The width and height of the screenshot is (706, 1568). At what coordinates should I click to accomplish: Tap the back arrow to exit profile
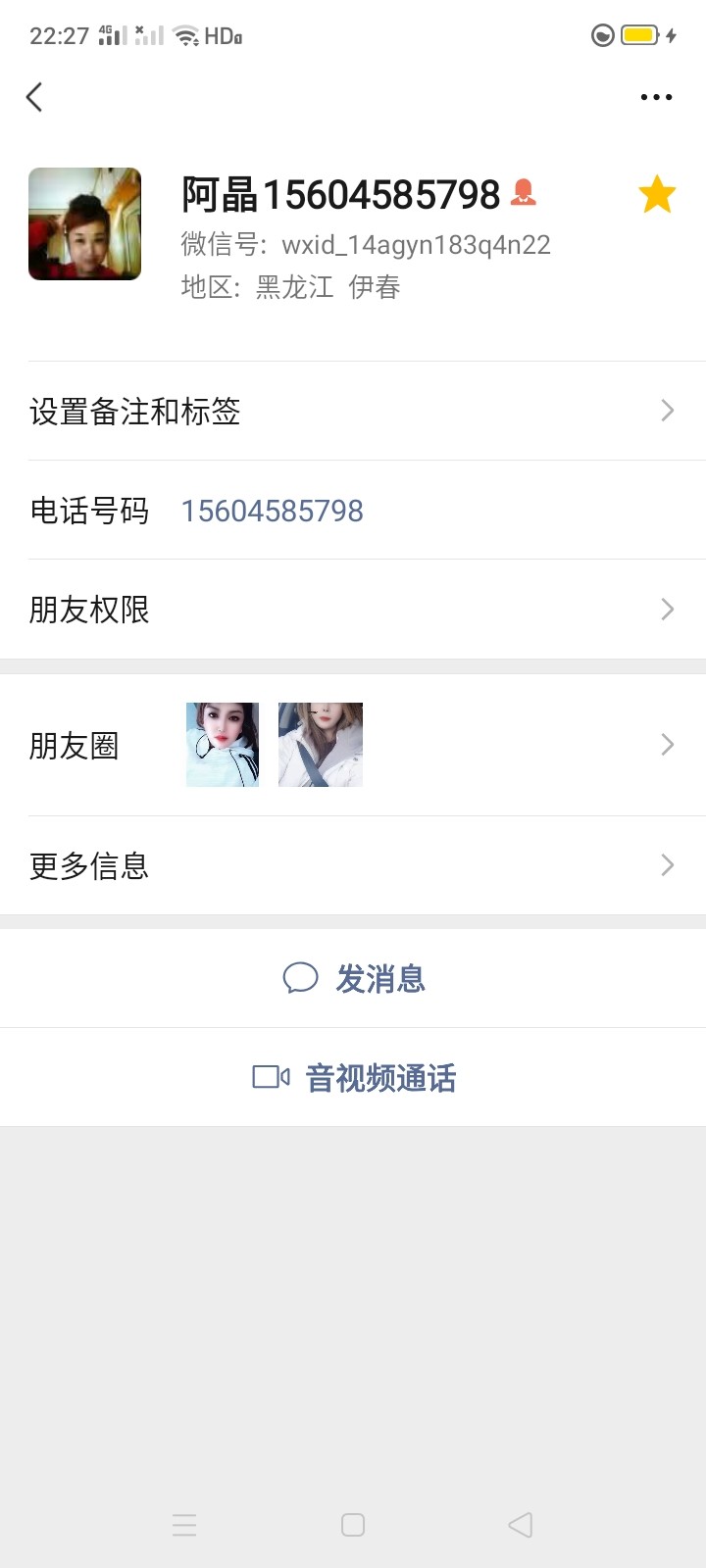click(34, 97)
